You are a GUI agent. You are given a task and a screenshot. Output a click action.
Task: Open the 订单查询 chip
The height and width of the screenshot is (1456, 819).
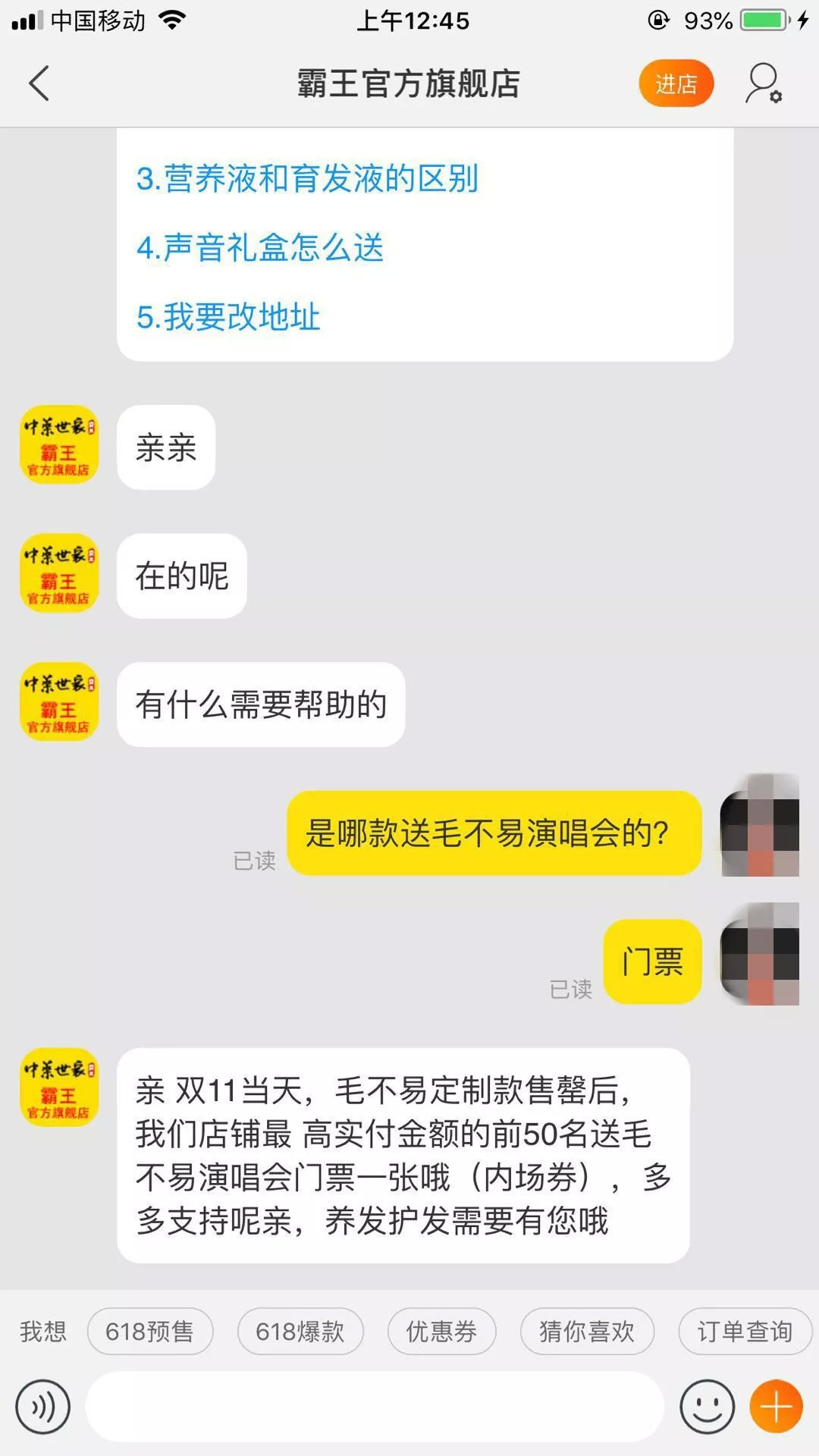point(744,1331)
